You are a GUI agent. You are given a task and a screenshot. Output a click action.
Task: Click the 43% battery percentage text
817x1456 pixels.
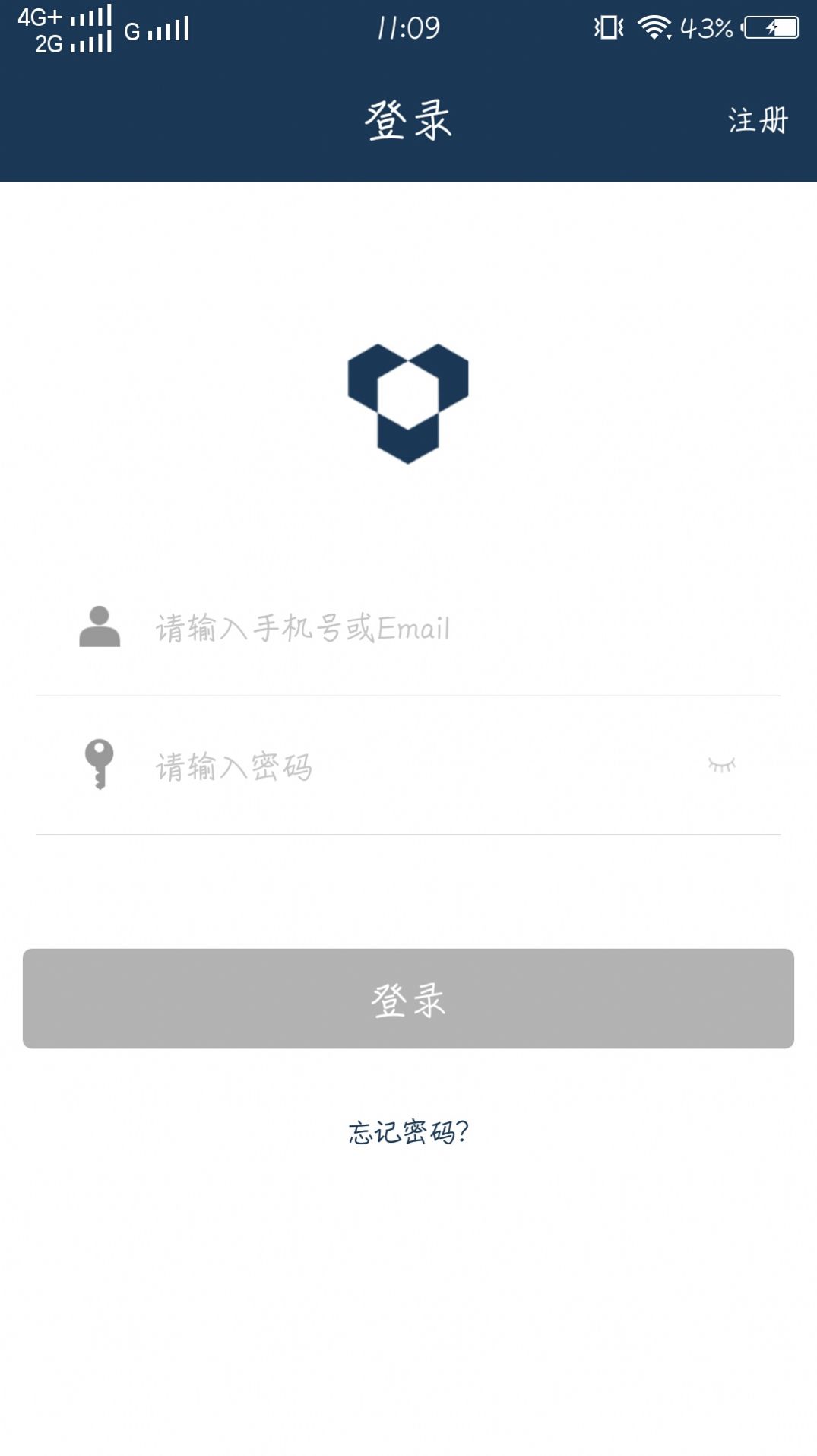tap(707, 25)
